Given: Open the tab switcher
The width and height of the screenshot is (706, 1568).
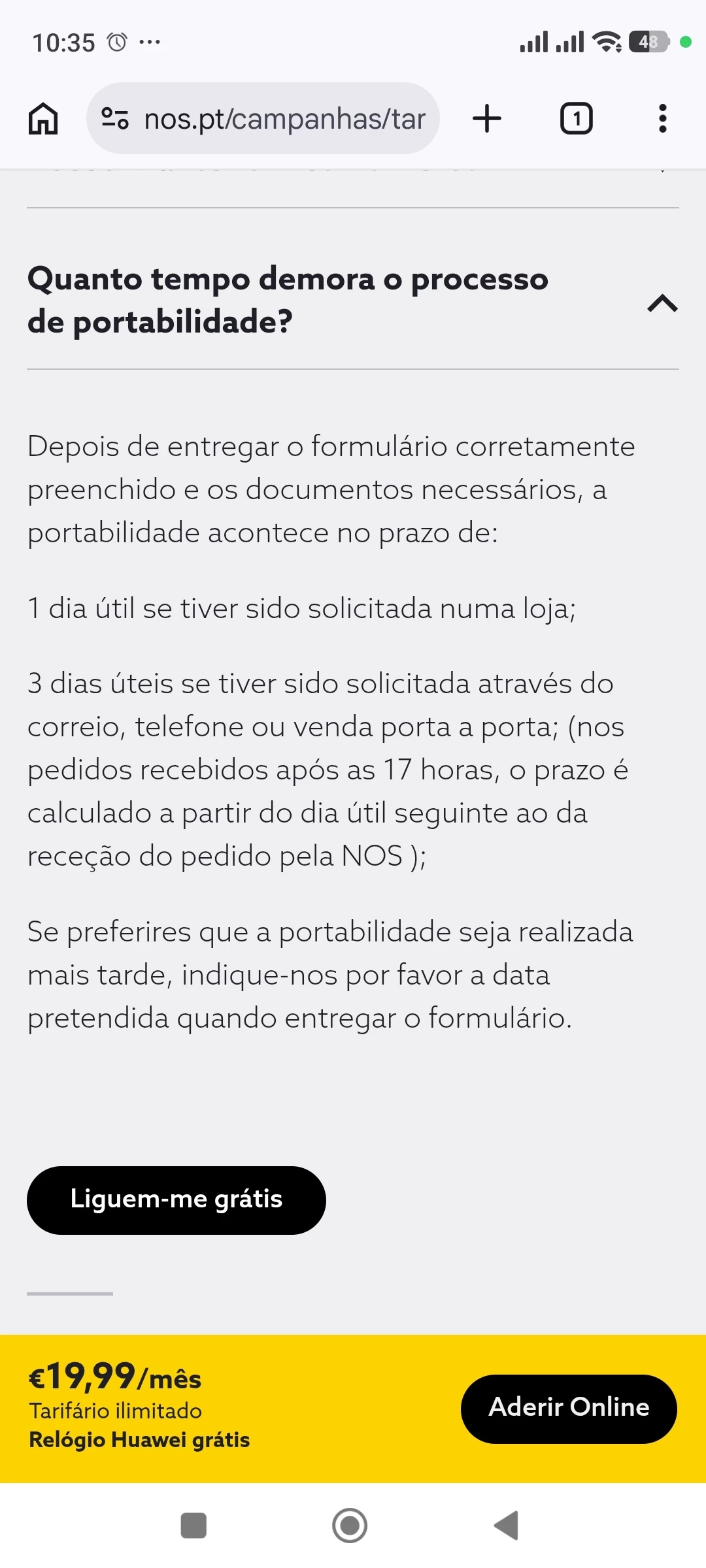Looking at the screenshot, I should pyautogui.click(x=576, y=119).
